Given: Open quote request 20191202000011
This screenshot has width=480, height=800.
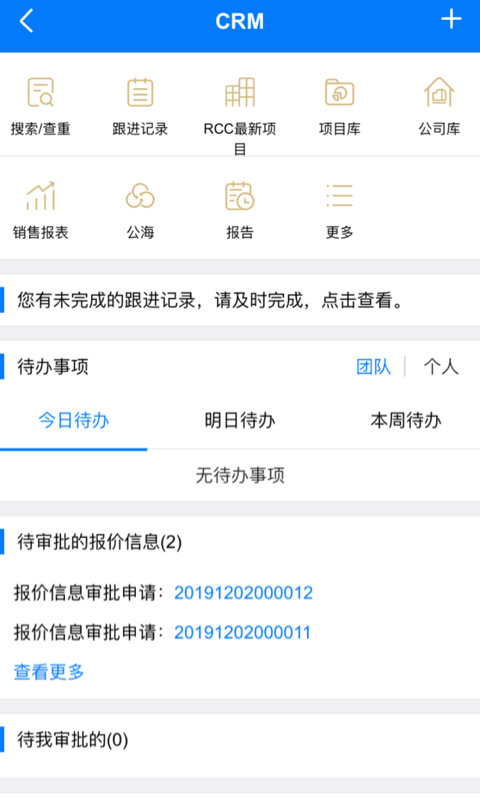Looking at the screenshot, I should (x=242, y=633).
